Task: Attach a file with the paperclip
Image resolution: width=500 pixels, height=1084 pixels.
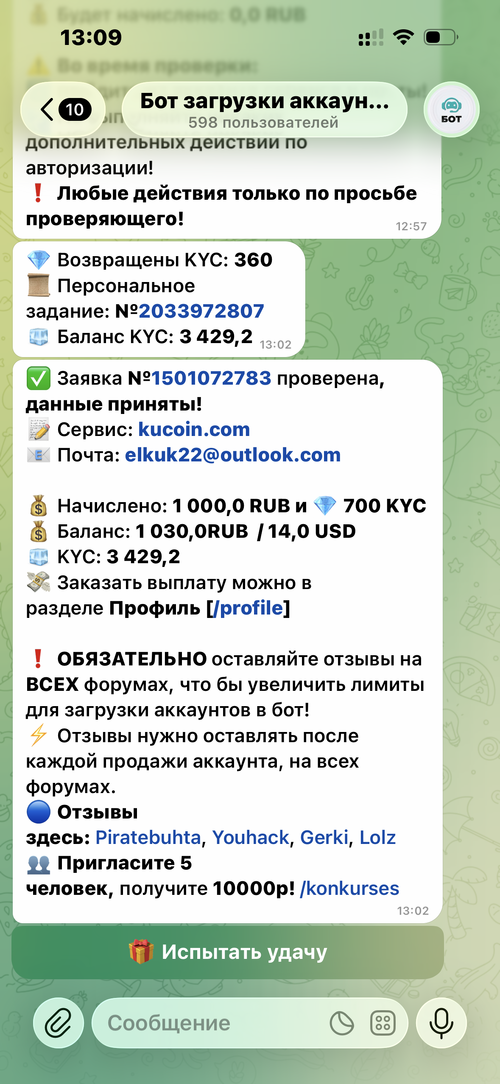Action: (58, 1023)
